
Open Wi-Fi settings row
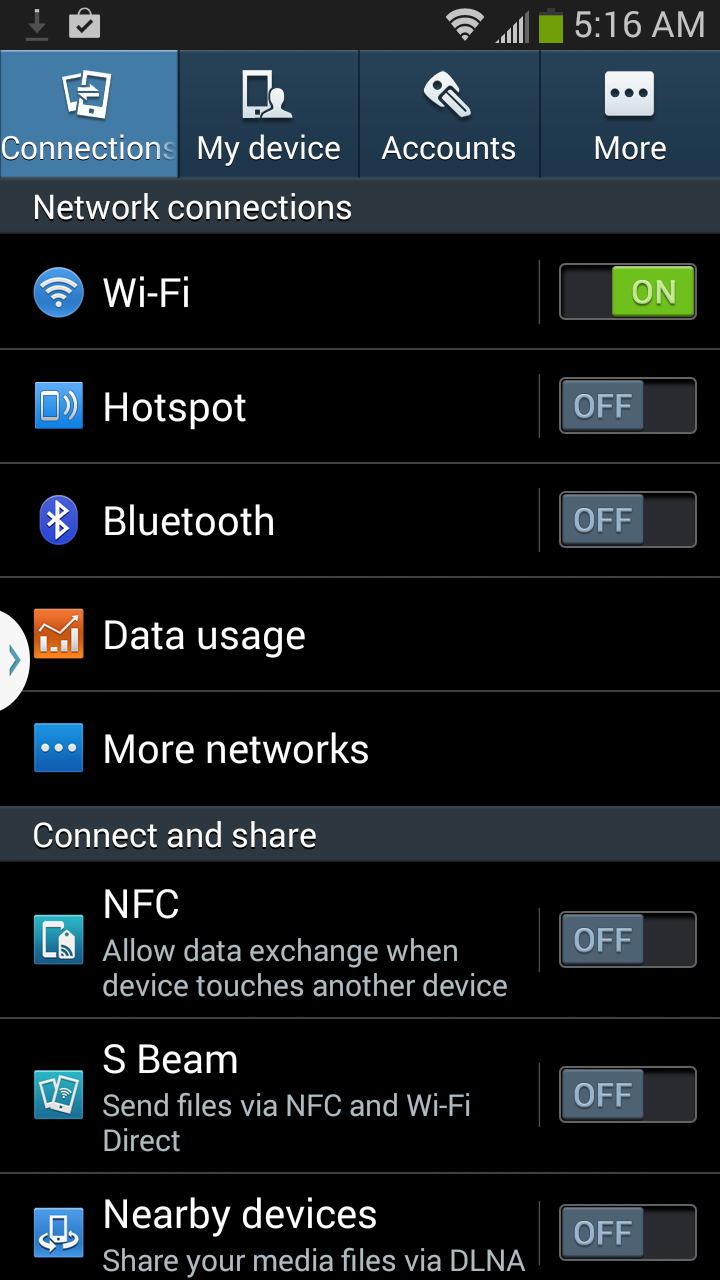(x=268, y=292)
